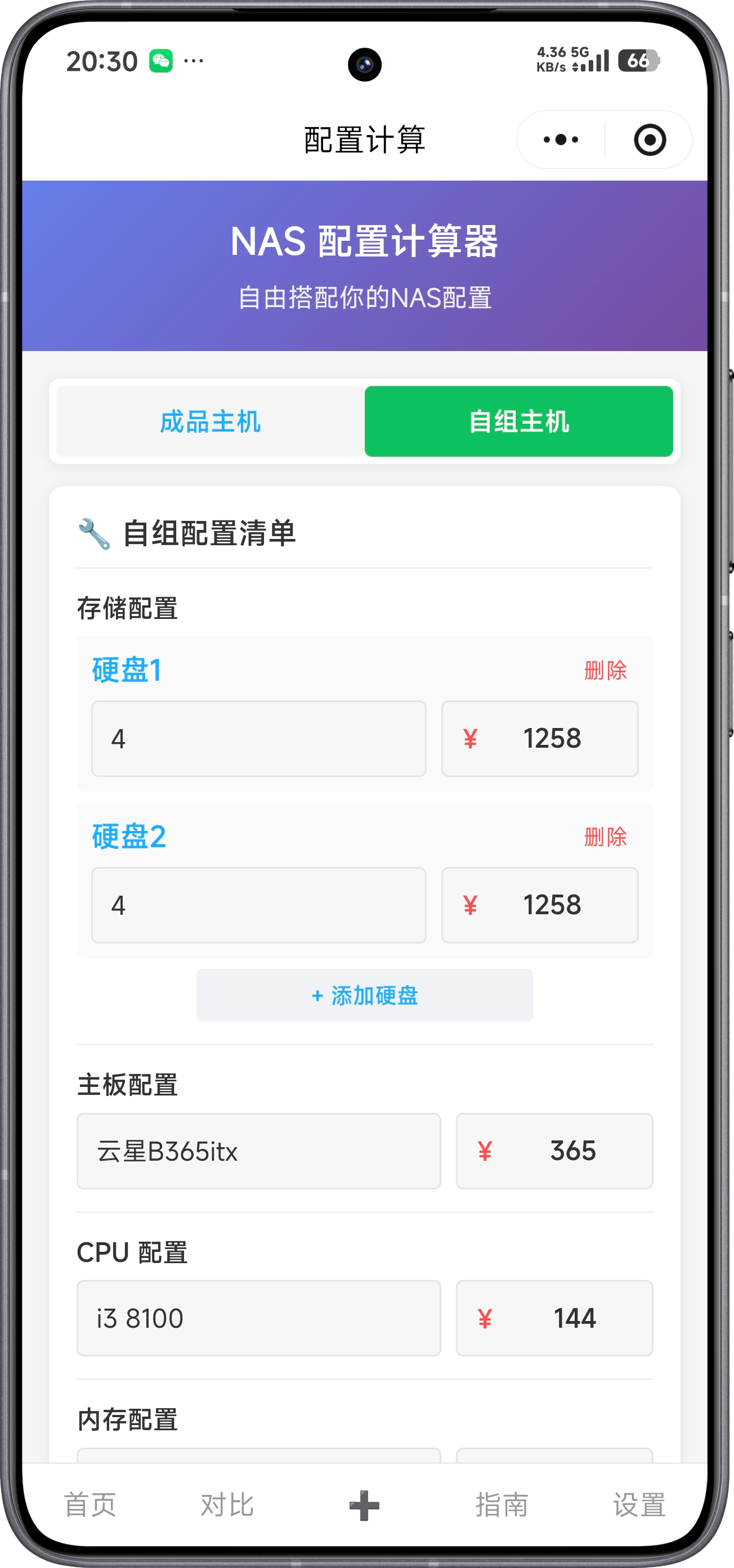Screen dimensions: 734x1568
Task: Edit the capacity field of 硬盘2
Action: point(258,905)
